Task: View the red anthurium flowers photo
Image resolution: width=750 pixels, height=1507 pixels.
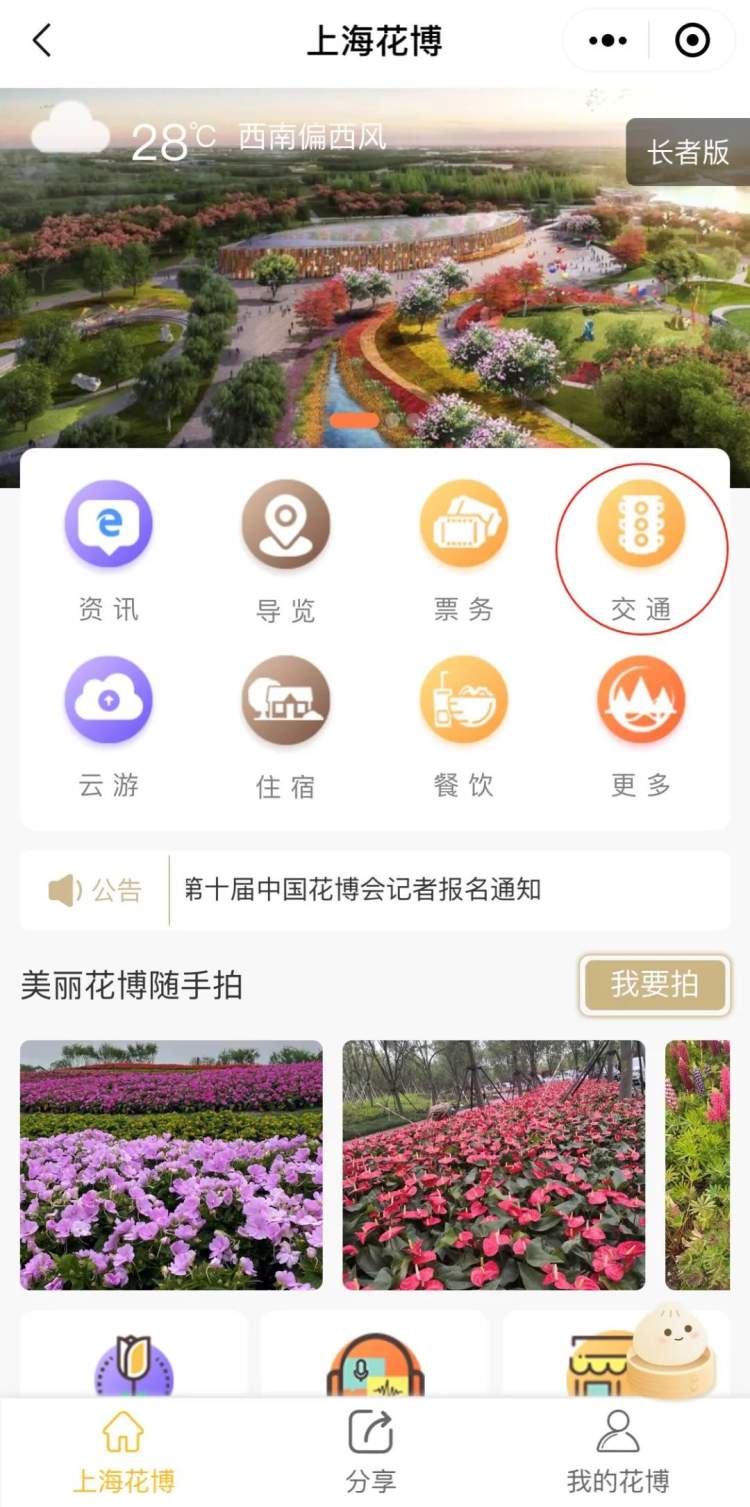Action: coord(494,1165)
